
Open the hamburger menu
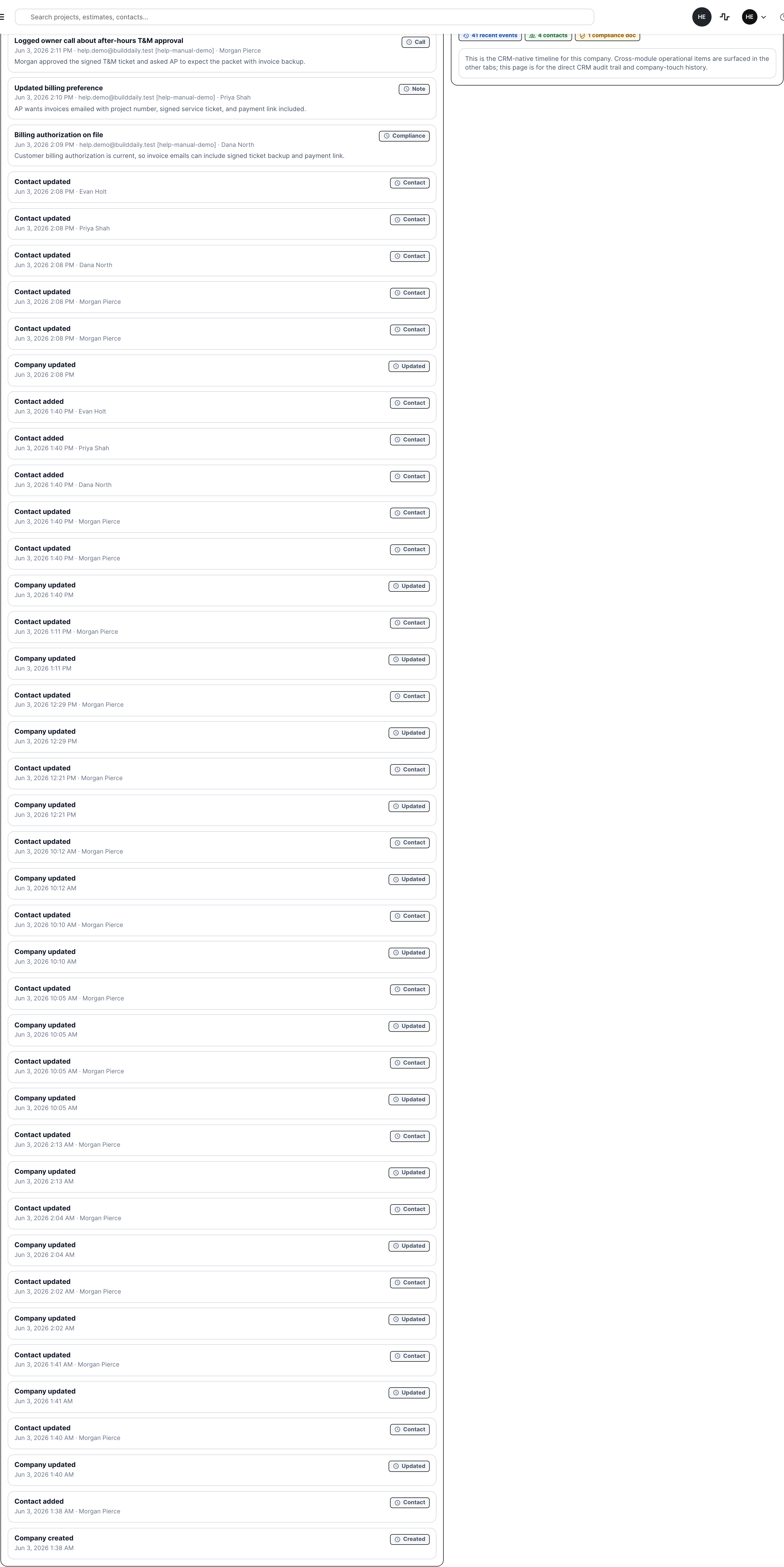pyautogui.click(x=2, y=17)
